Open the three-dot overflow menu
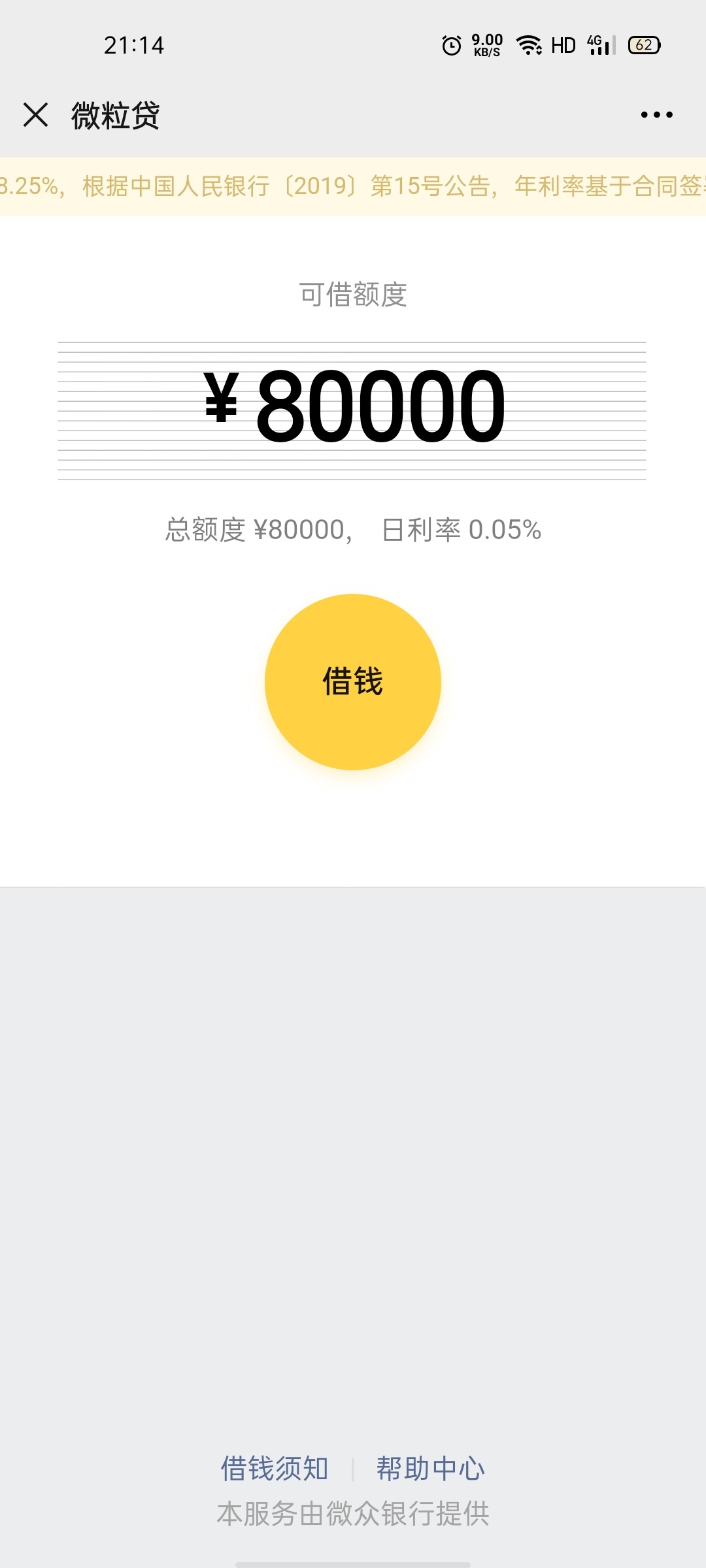This screenshot has height=1568, width=706. coord(656,115)
